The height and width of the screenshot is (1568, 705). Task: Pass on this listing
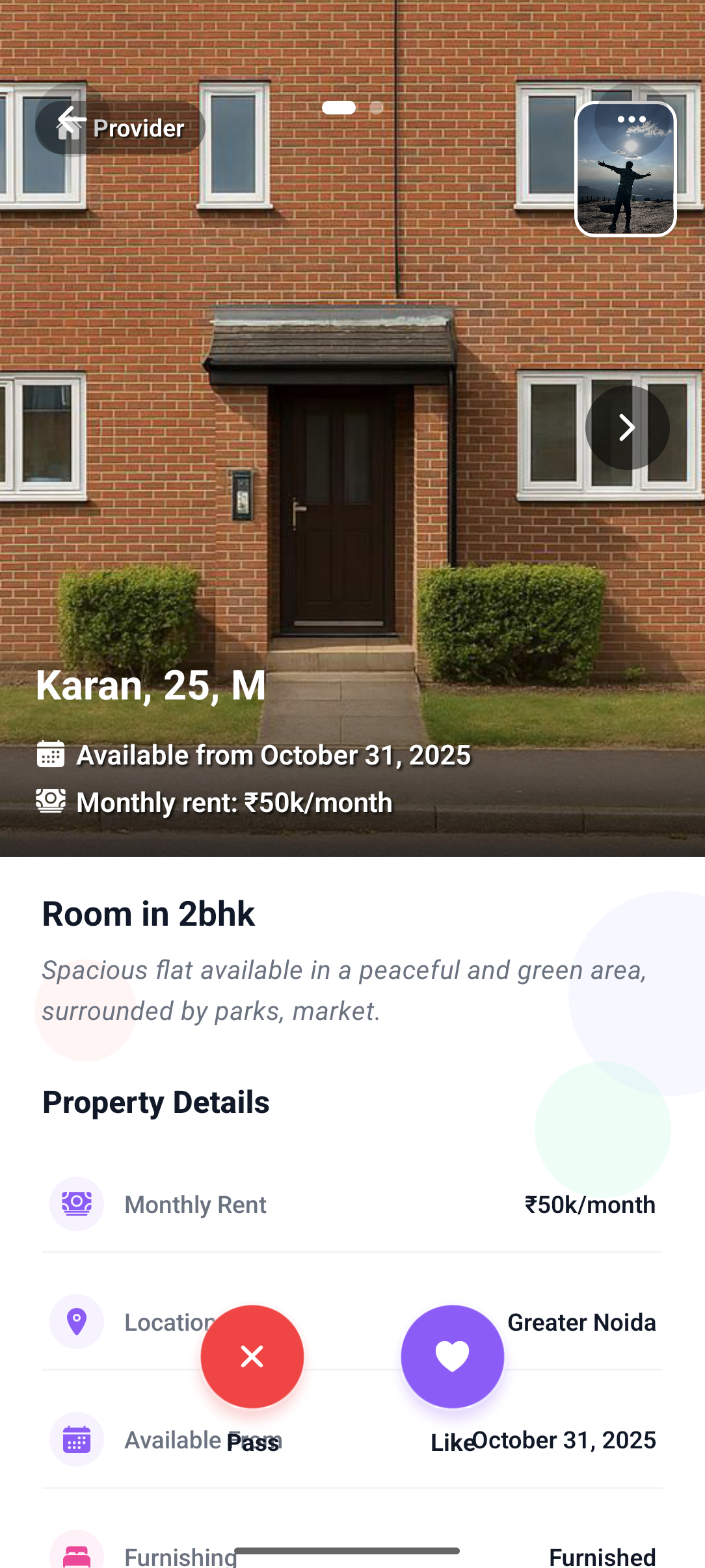(252, 1357)
